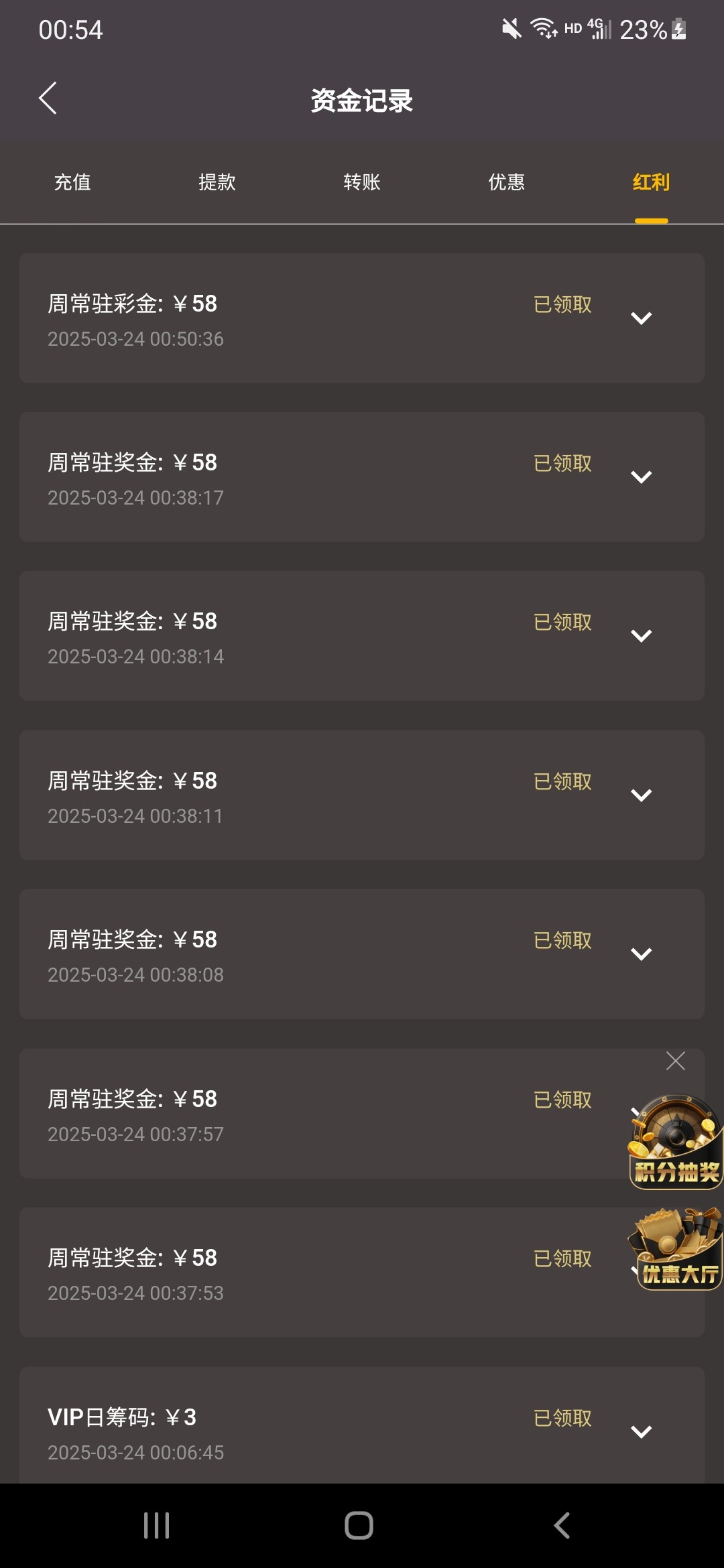Open the 积分抽奖 floating shortcut
The width and height of the screenshot is (724, 1568).
click(x=676, y=1142)
